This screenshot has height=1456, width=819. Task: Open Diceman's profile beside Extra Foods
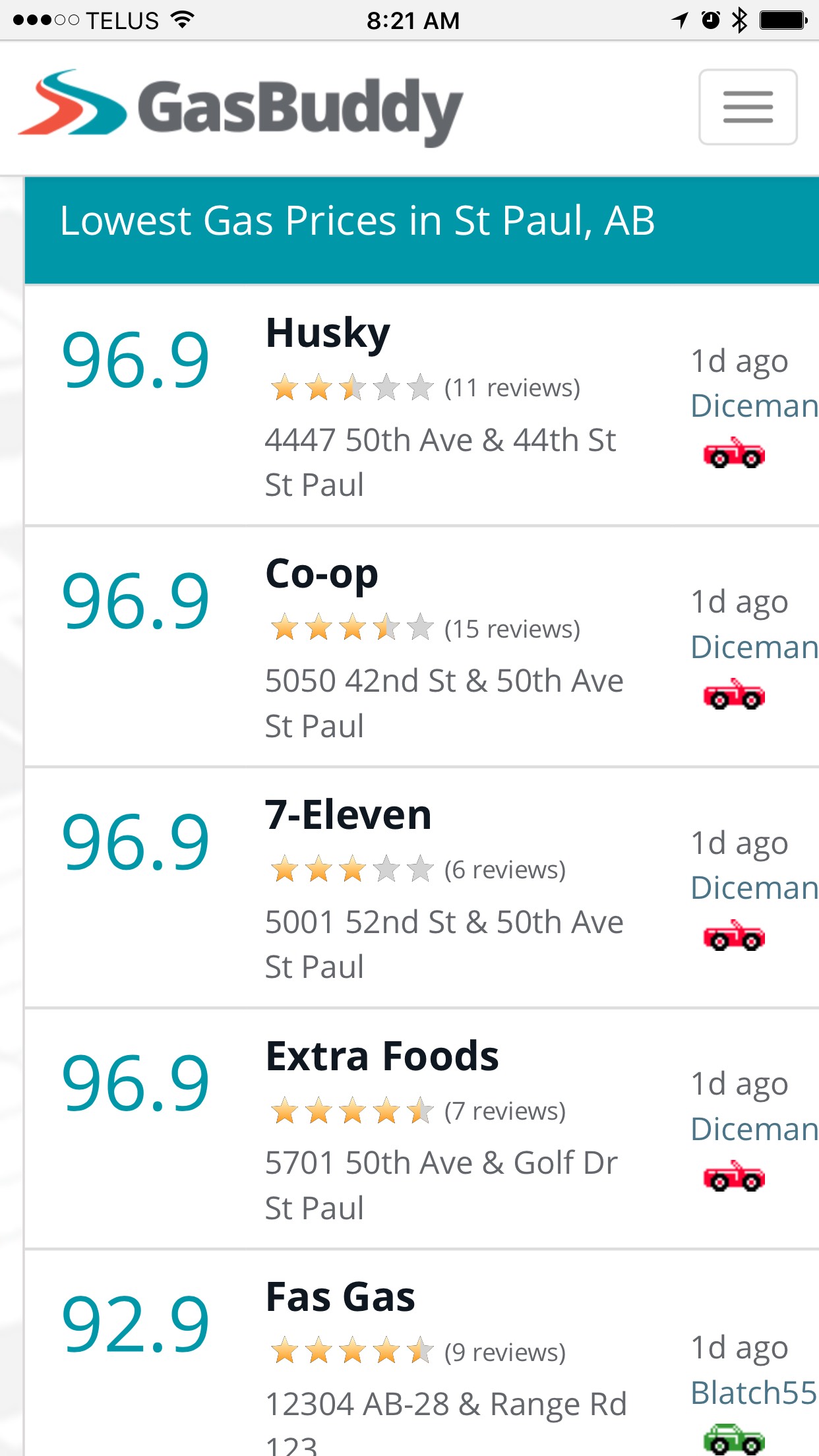click(754, 1129)
